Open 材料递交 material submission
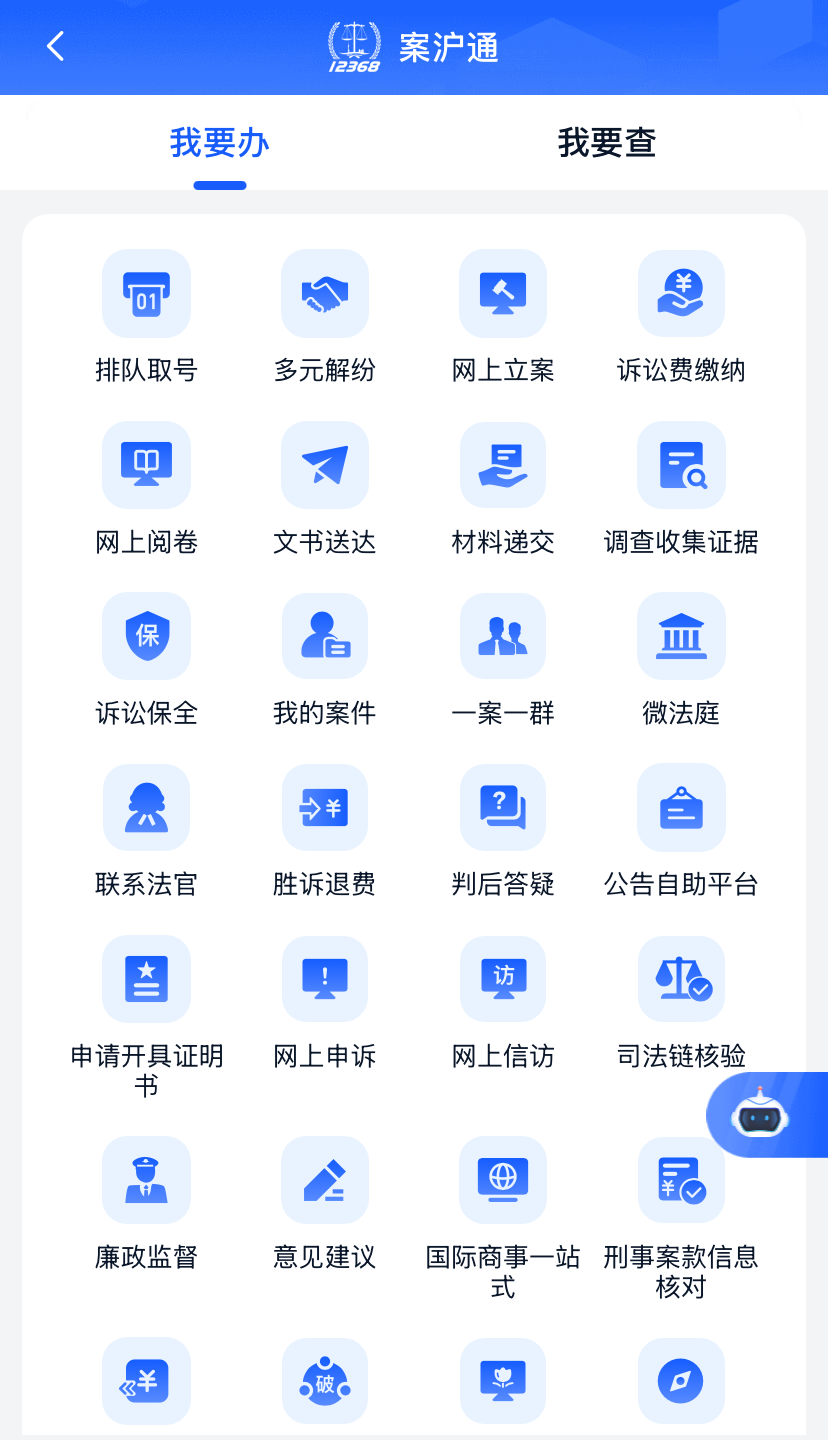The width and height of the screenshot is (828, 1440). (503, 465)
